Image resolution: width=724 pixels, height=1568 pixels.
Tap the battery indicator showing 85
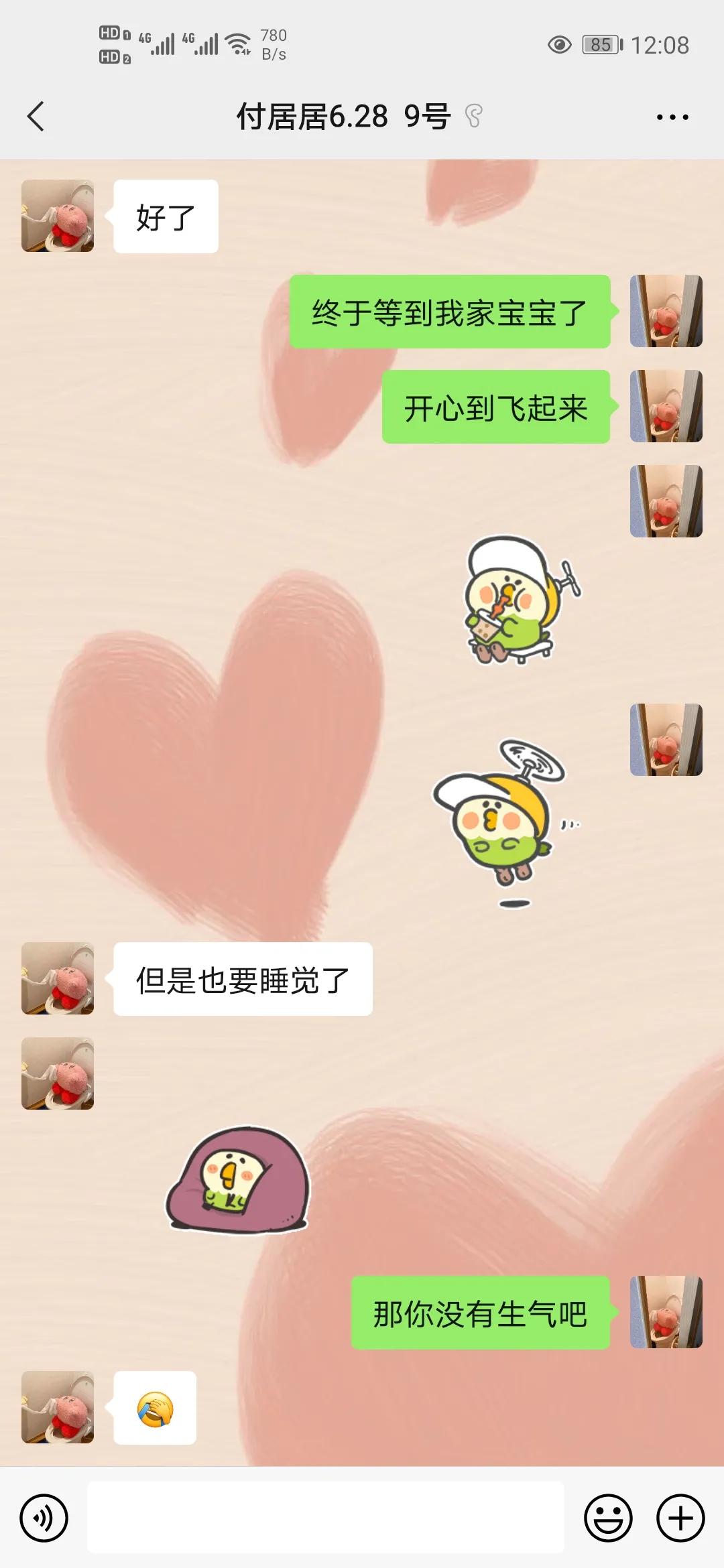tap(599, 45)
